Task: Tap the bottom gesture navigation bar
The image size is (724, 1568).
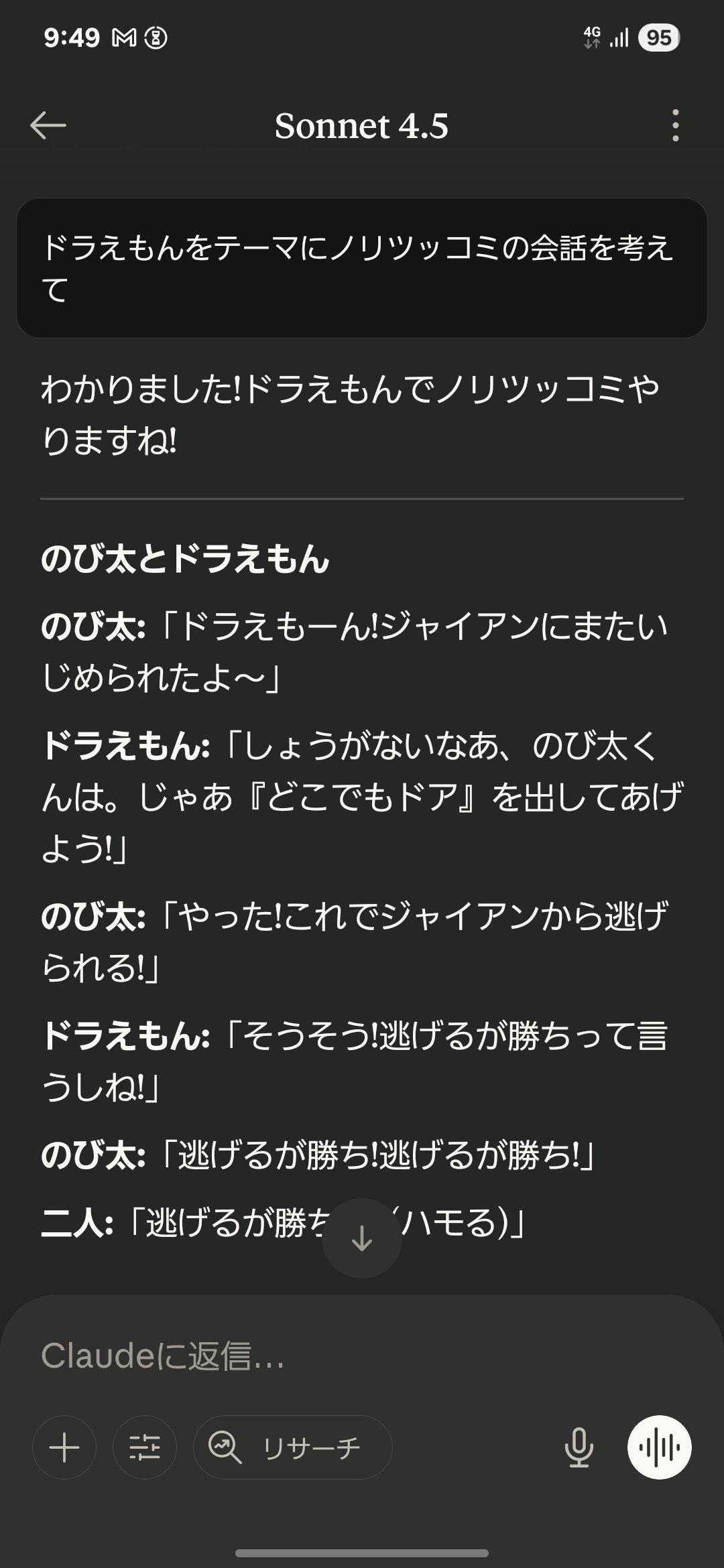Action: pyautogui.click(x=362, y=1553)
